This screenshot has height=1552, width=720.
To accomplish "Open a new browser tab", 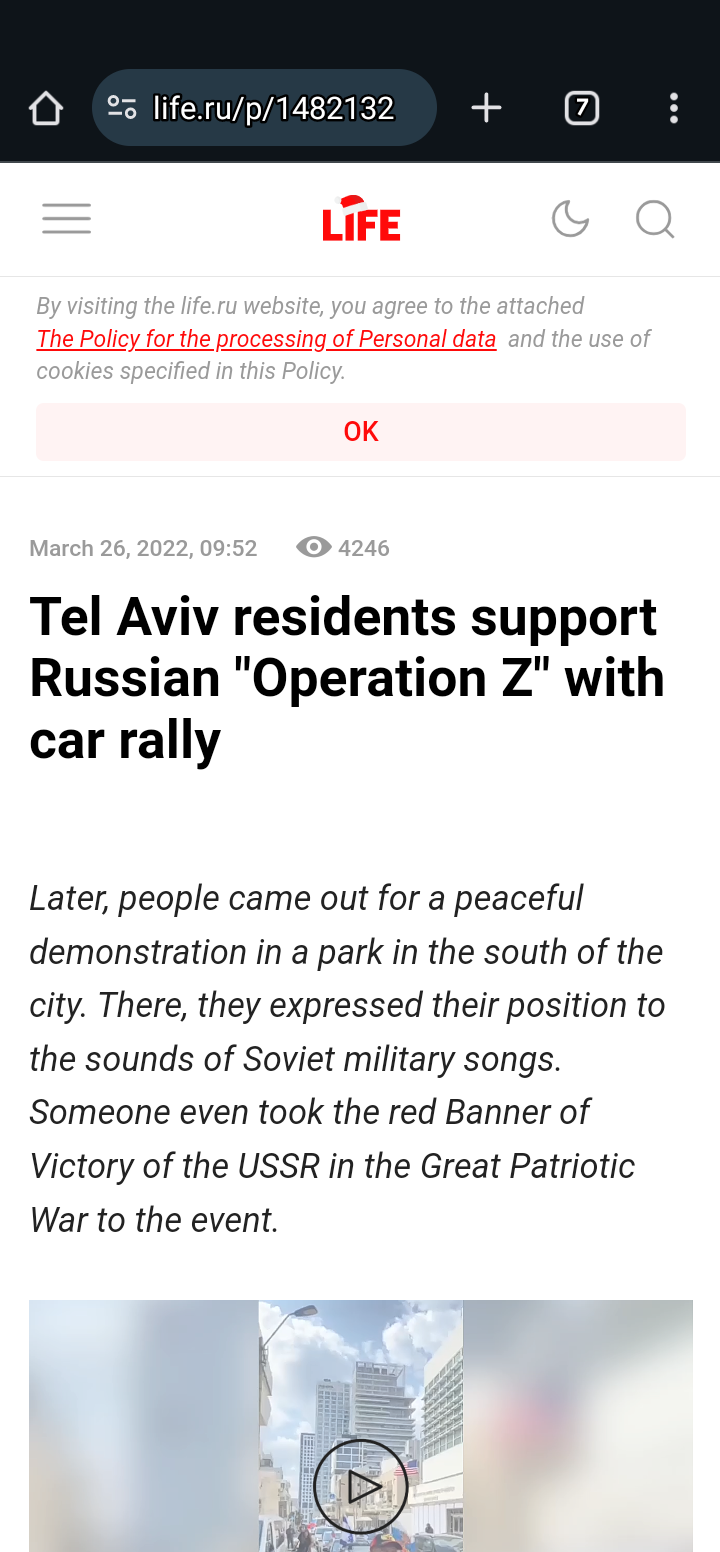I will (486, 108).
